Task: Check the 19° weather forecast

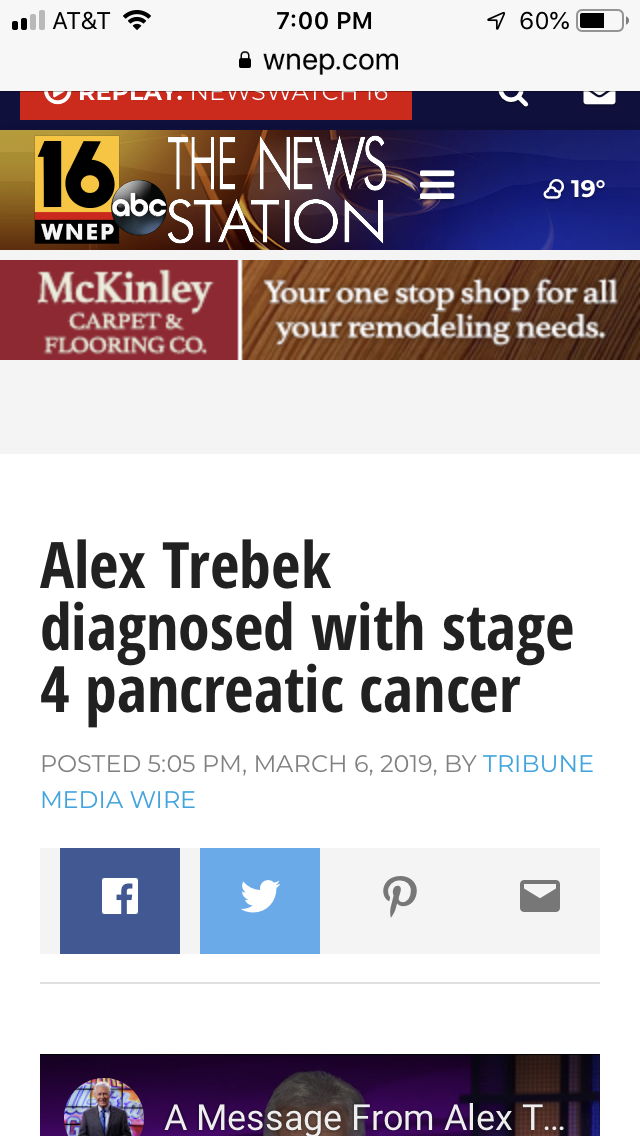Action: (x=575, y=189)
